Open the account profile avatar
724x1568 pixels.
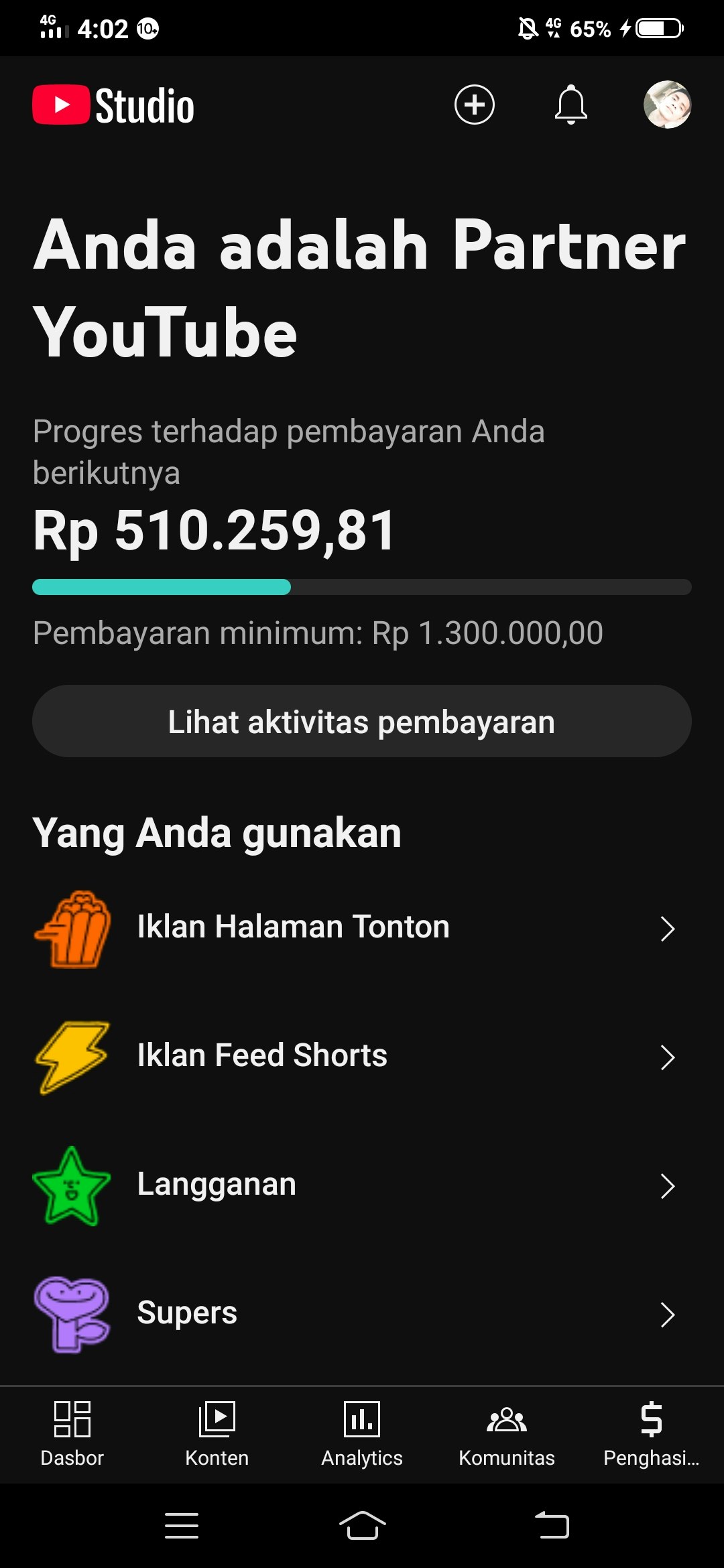pyautogui.click(x=667, y=105)
